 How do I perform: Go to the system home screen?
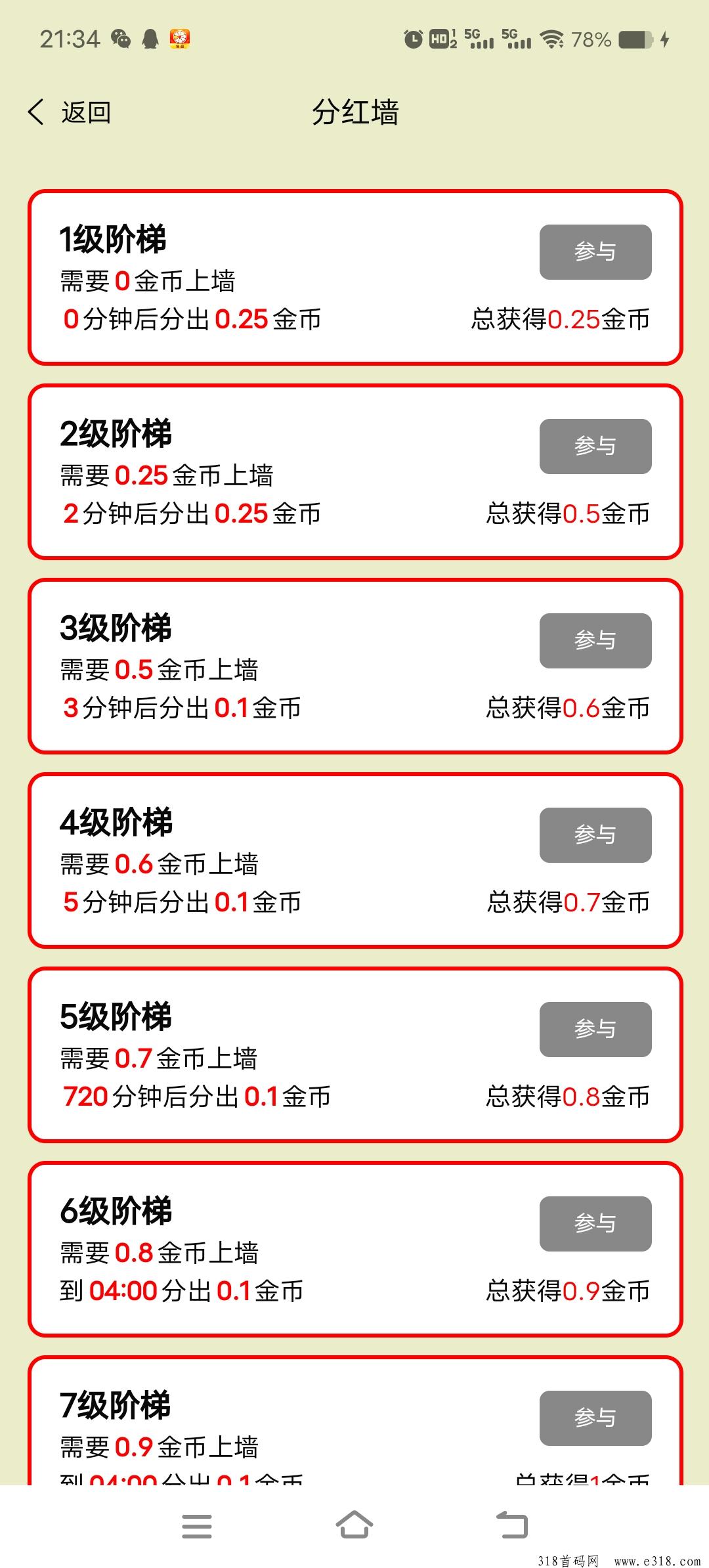[x=354, y=1526]
